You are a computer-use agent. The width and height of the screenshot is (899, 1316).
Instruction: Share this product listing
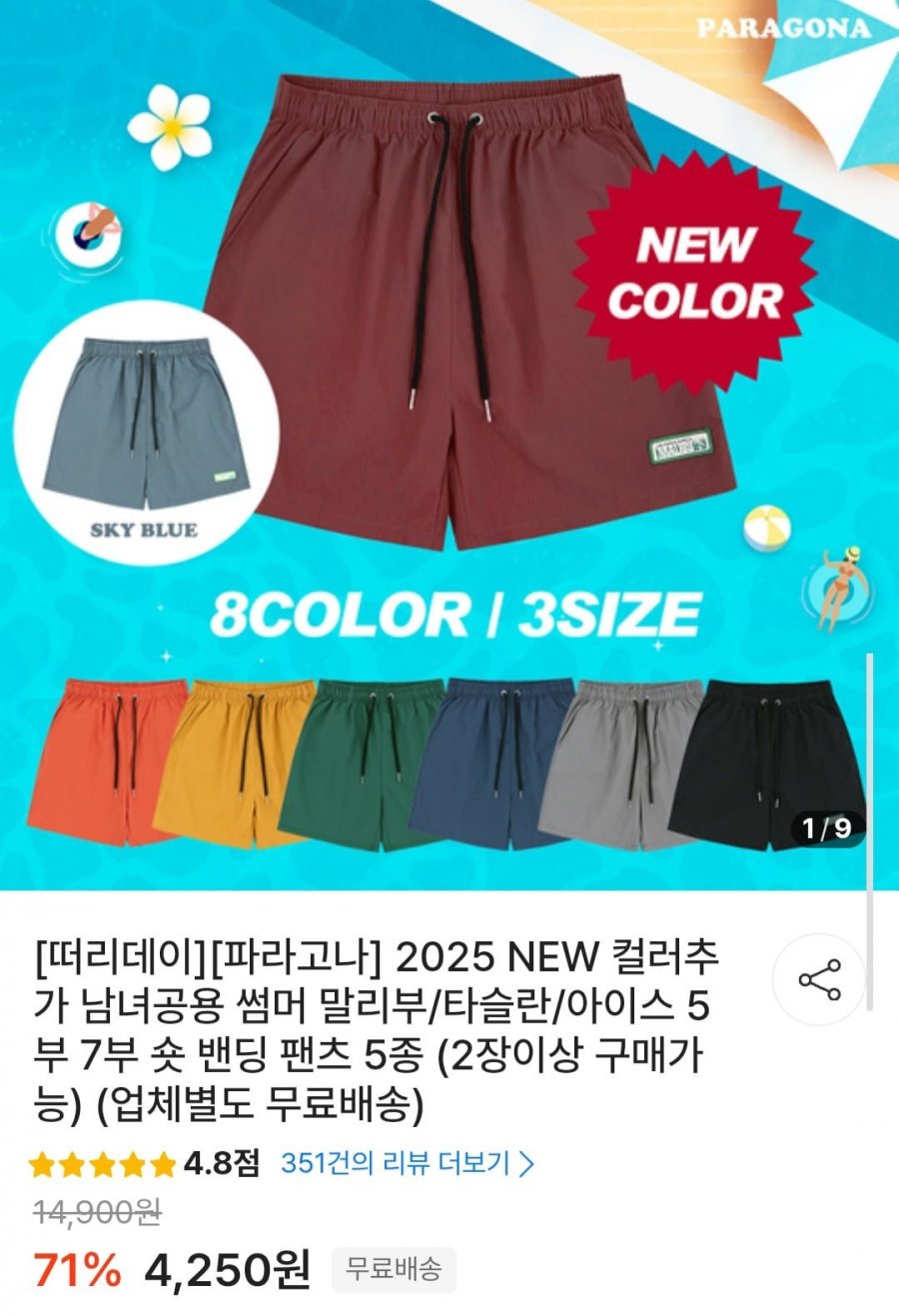pyautogui.click(x=819, y=979)
